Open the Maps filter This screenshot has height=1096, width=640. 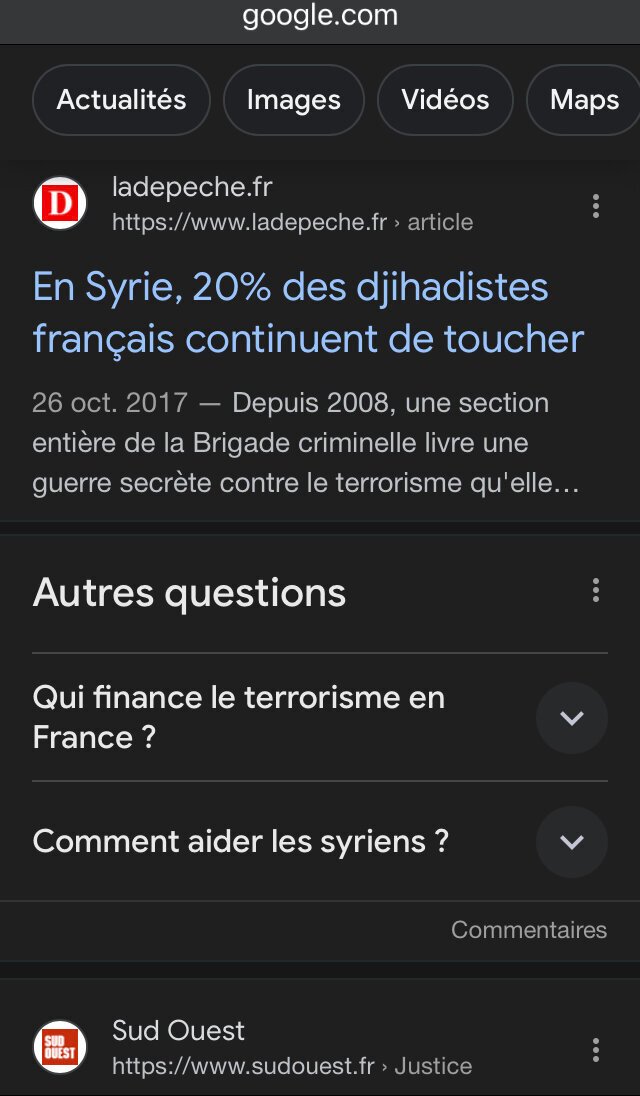(584, 100)
